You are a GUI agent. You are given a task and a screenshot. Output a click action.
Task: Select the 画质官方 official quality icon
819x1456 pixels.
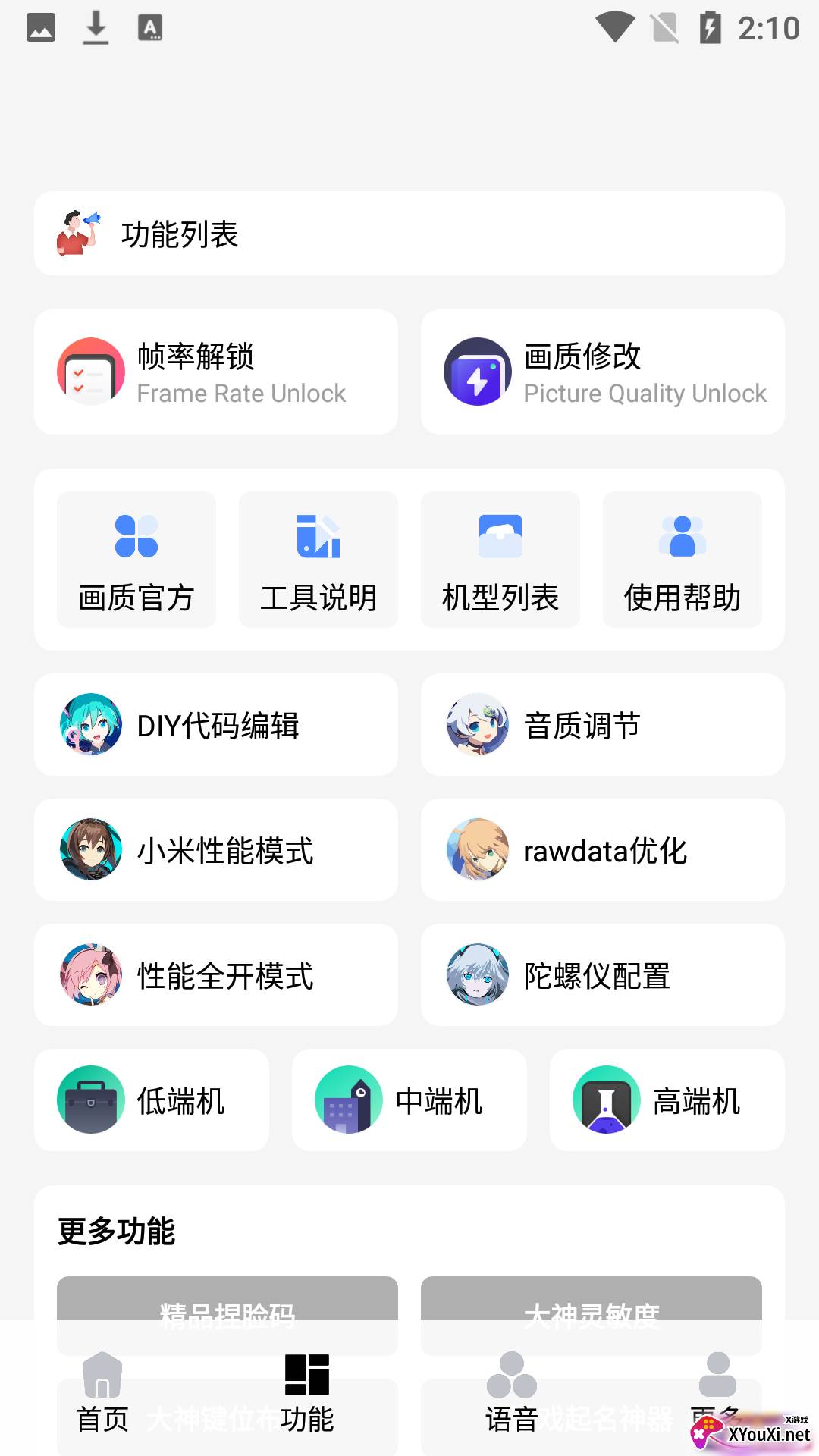pyautogui.click(x=135, y=559)
